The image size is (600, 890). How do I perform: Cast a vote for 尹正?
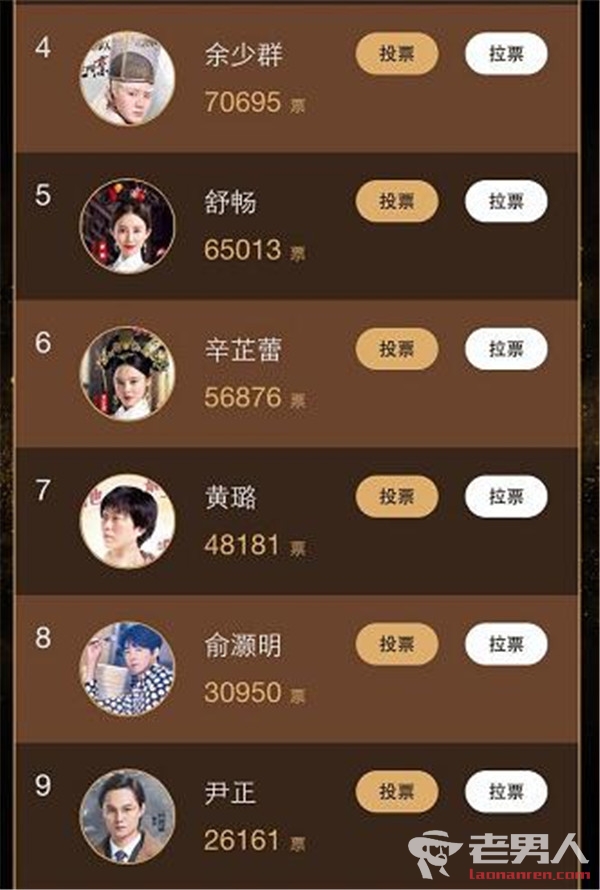(x=396, y=791)
